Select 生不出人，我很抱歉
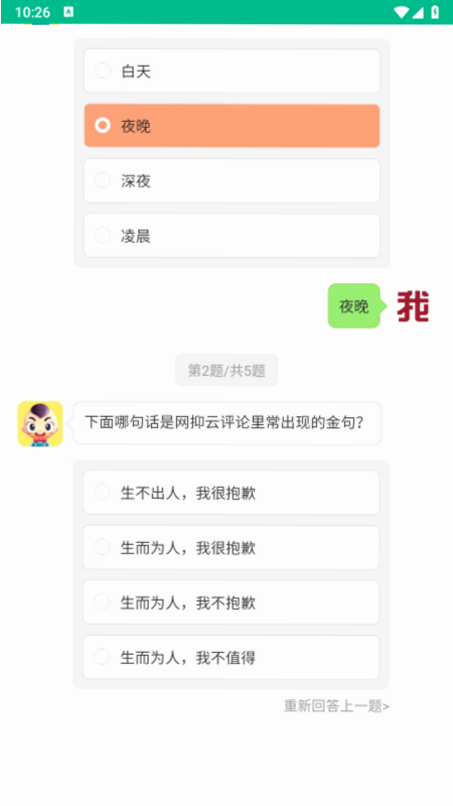 (x=231, y=492)
